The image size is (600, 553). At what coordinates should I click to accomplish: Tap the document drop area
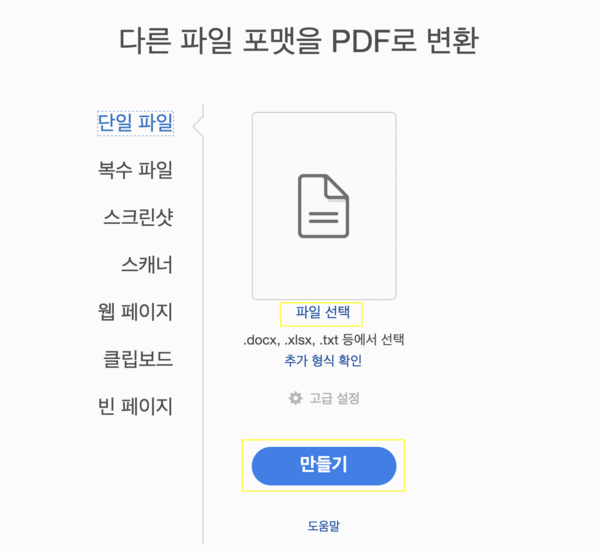coord(324,205)
